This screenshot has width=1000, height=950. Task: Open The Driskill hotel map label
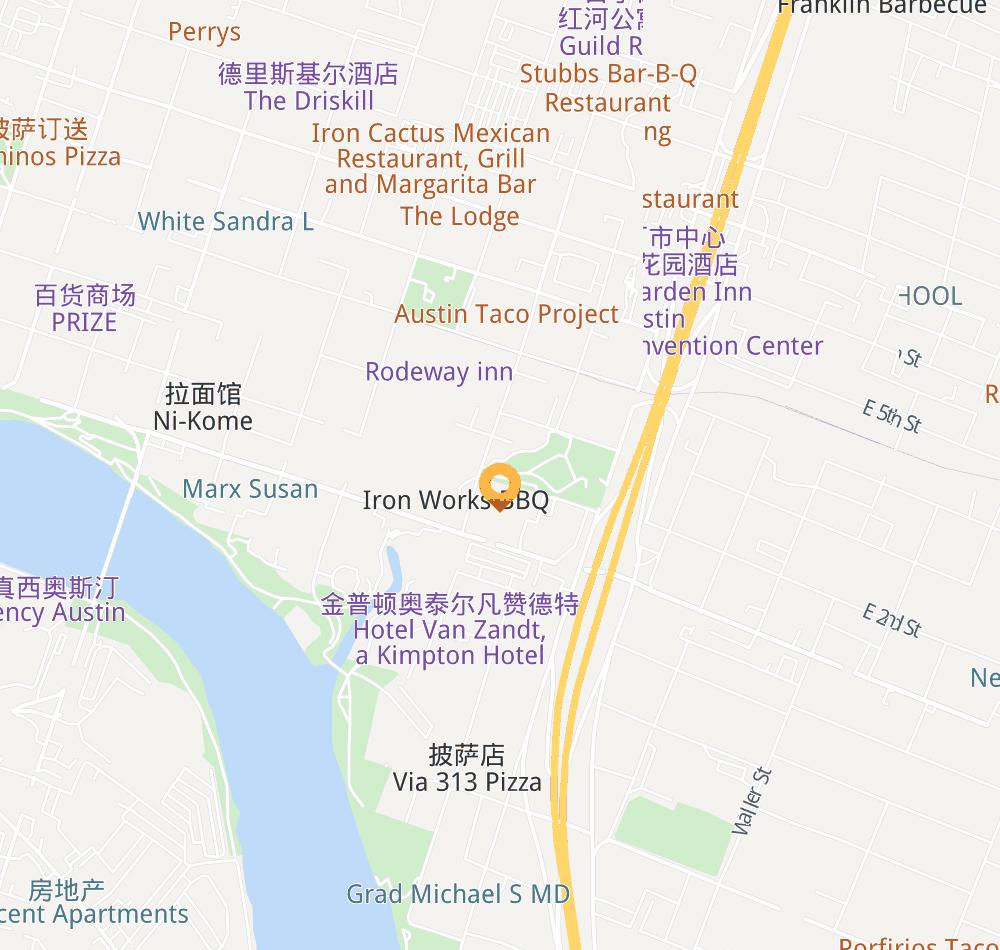pyautogui.click(x=308, y=100)
